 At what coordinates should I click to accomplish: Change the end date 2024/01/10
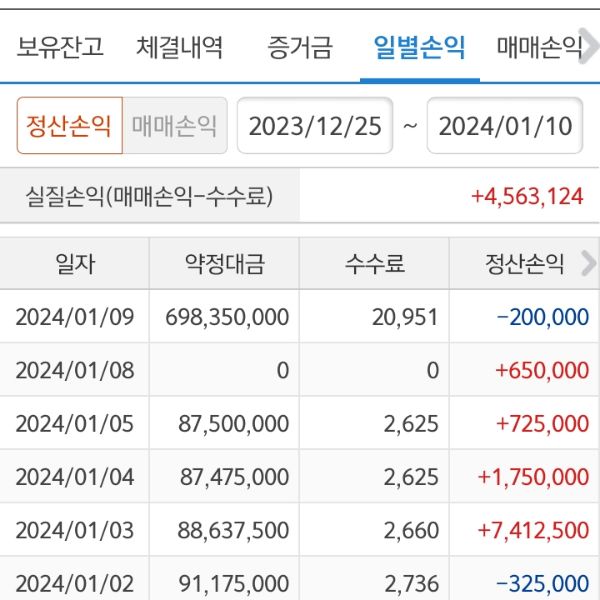click(505, 126)
